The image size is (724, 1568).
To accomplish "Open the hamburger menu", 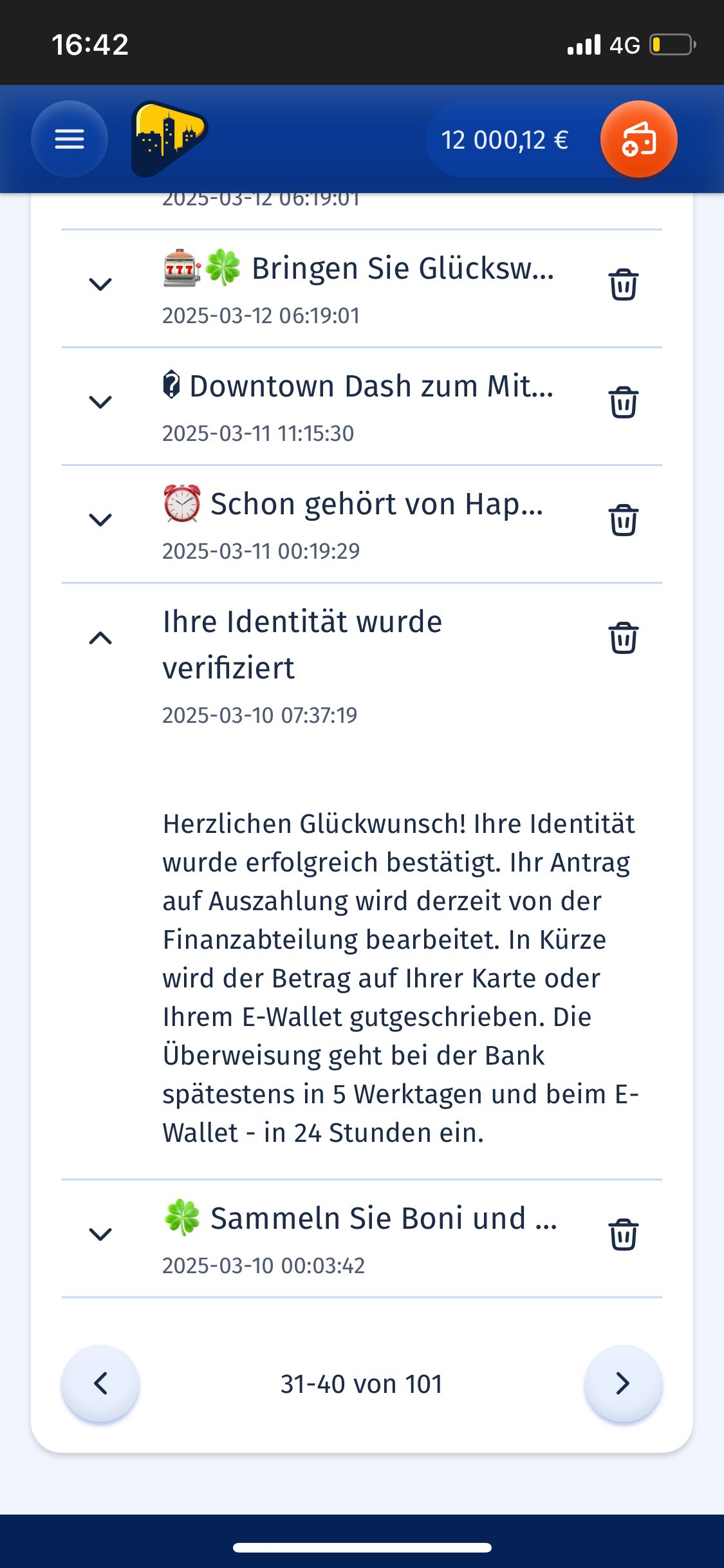I will click(70, 139).
